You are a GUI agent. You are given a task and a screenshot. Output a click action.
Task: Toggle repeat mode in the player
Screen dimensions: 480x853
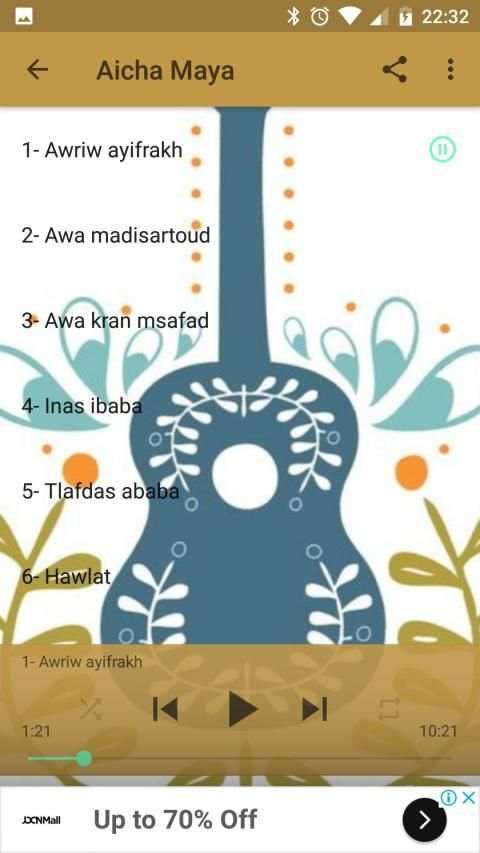point(389,709)
